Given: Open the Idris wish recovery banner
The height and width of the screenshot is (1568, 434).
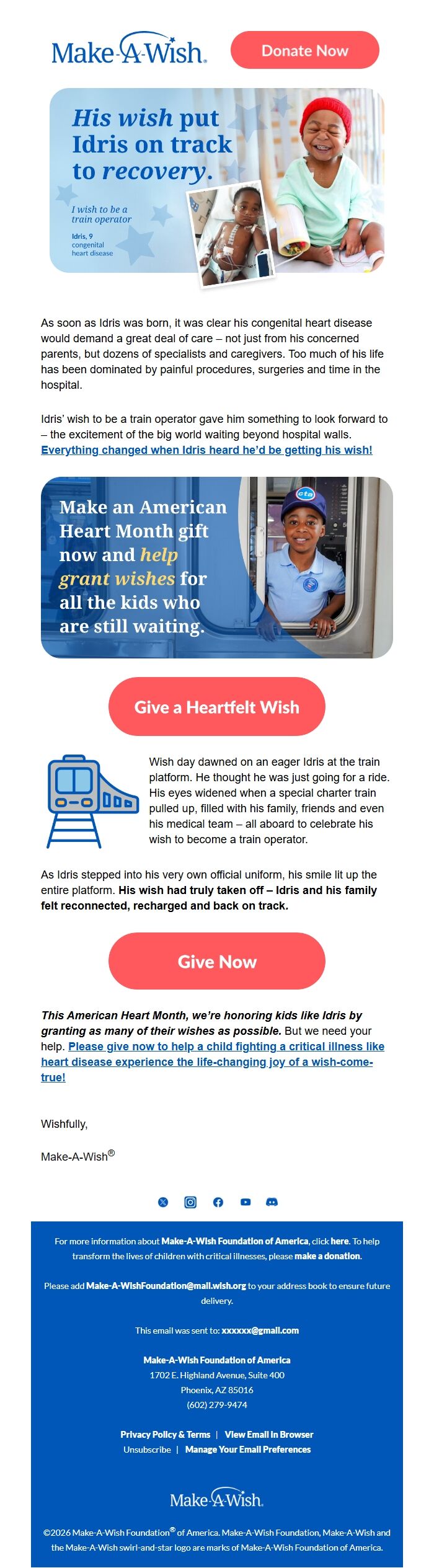Looking at the screenshot, I should click(216, 181).
